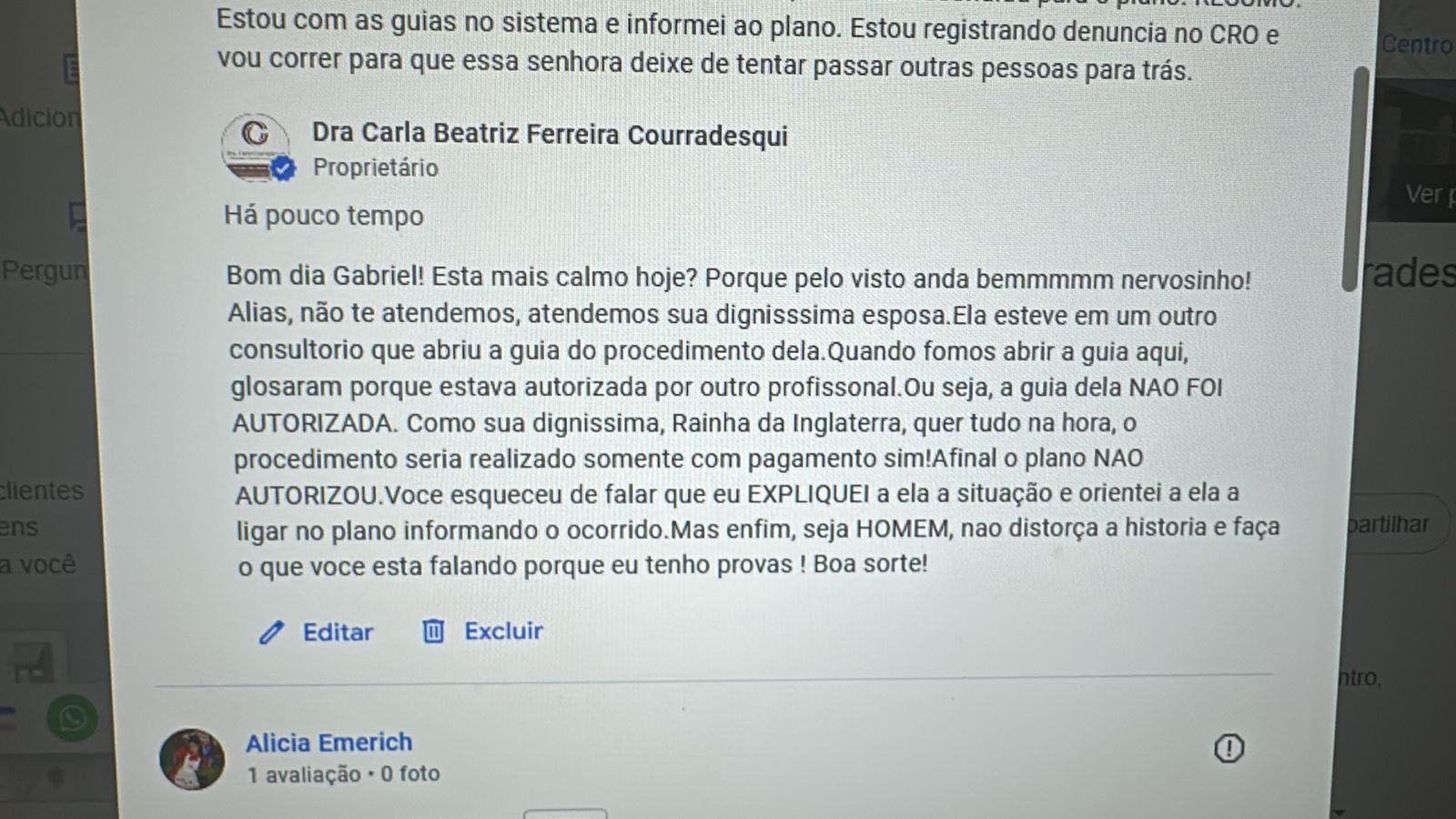Edit the owner's reply with Editar
Viewport: 1456px width, 819px height.
(x=318, y=632)
